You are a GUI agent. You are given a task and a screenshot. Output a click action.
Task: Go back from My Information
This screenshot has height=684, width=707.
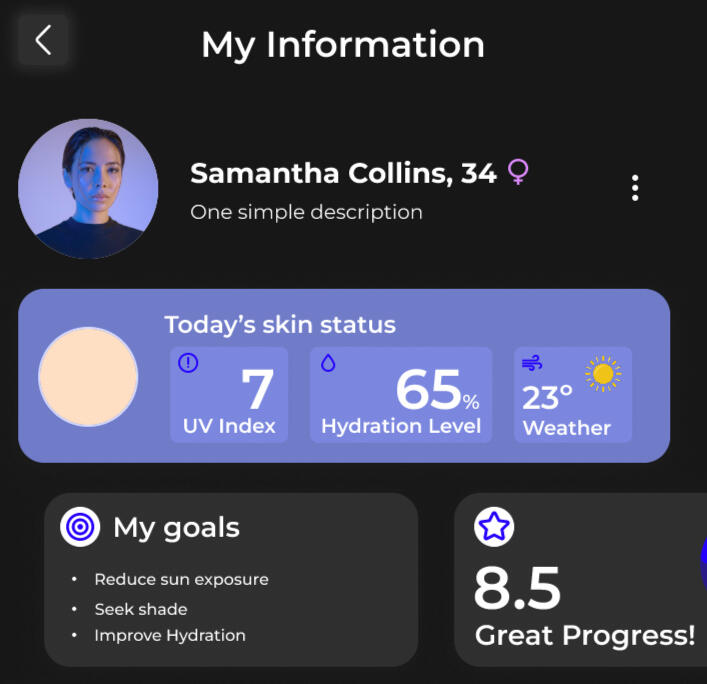pyautogui.click(x=43, y=41)
